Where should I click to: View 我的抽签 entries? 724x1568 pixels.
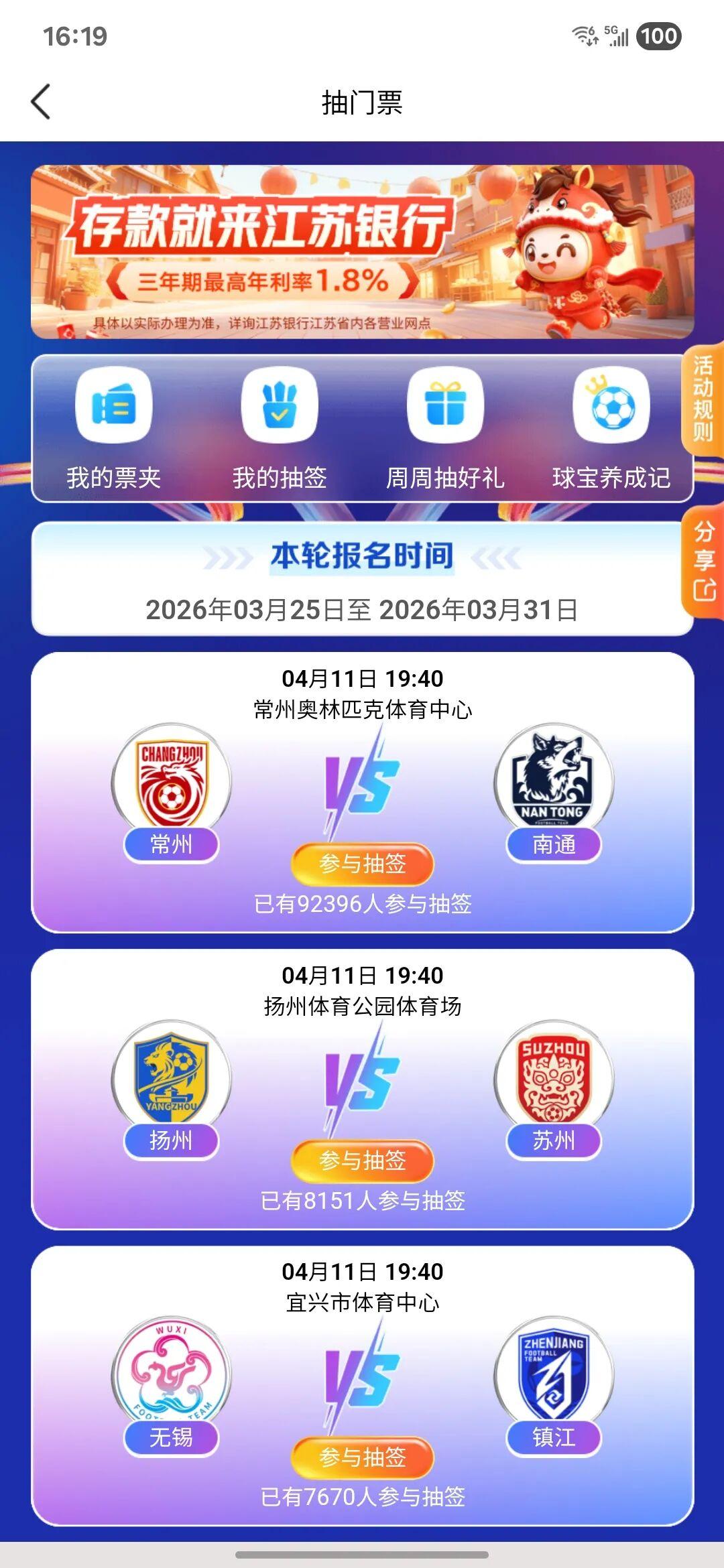(279, 429)
